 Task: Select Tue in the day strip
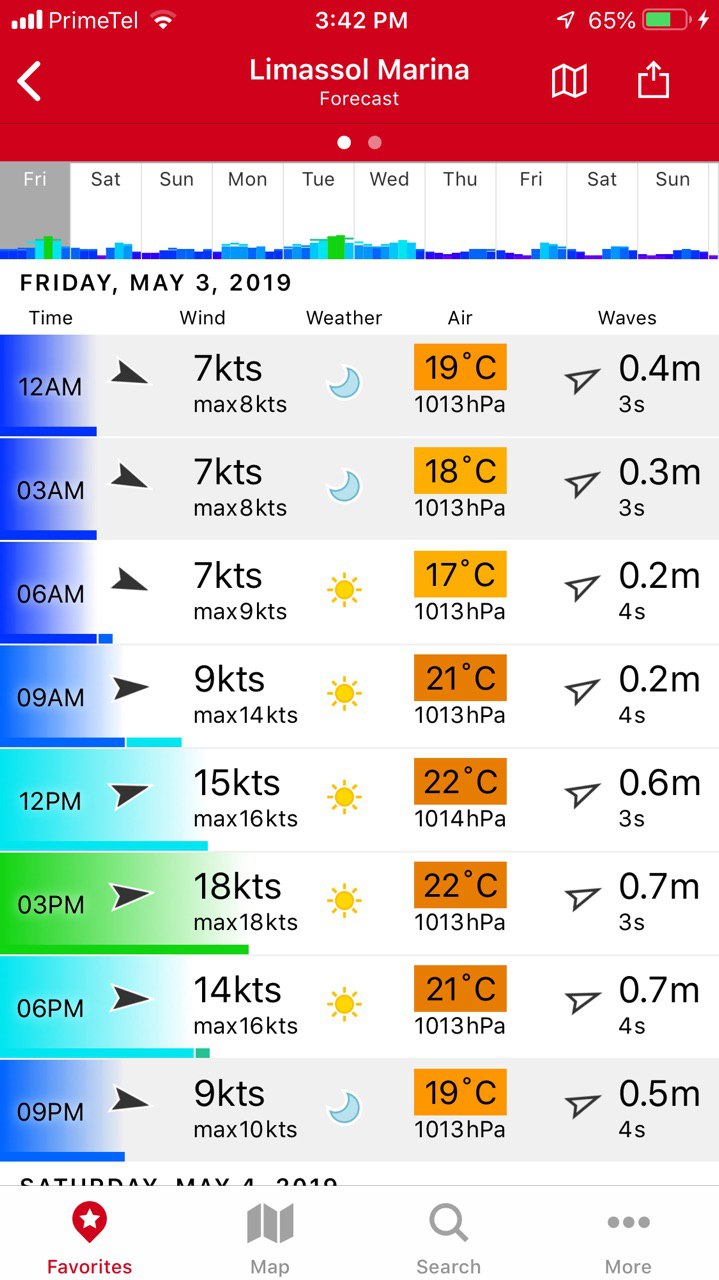[318, 210]
